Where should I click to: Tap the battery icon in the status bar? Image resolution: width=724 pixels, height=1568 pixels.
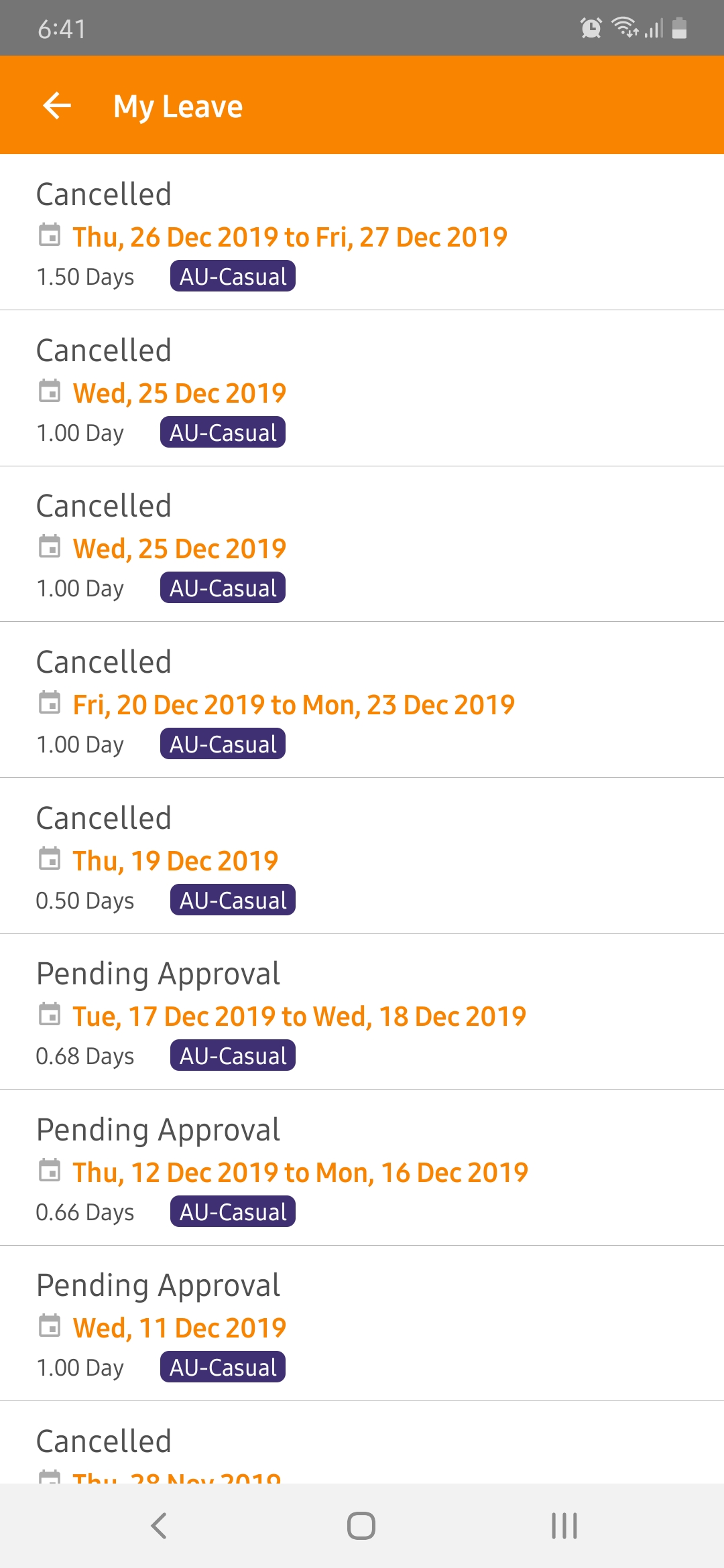(678, 27)
